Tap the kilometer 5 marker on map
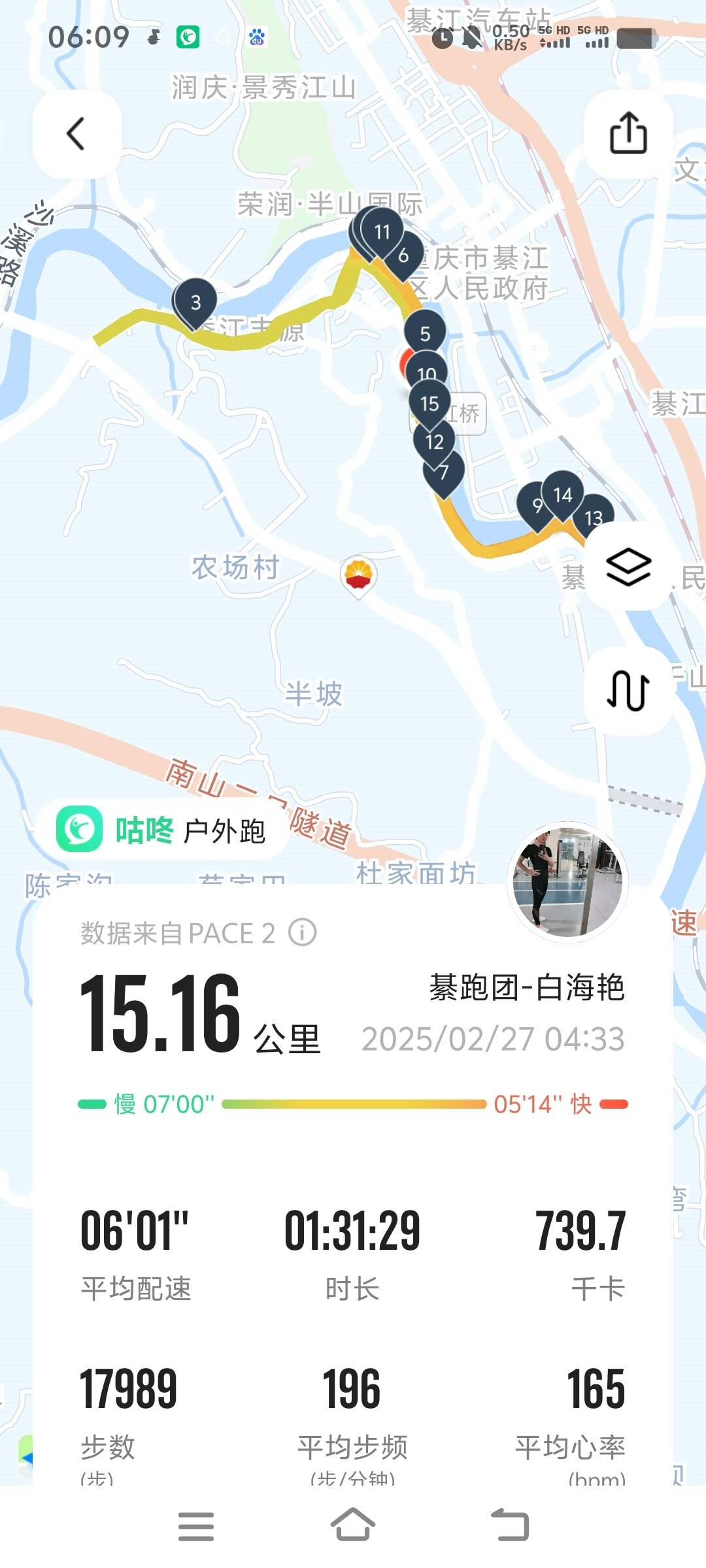The width and height of the screenshot is (706, 1568). 425,333
